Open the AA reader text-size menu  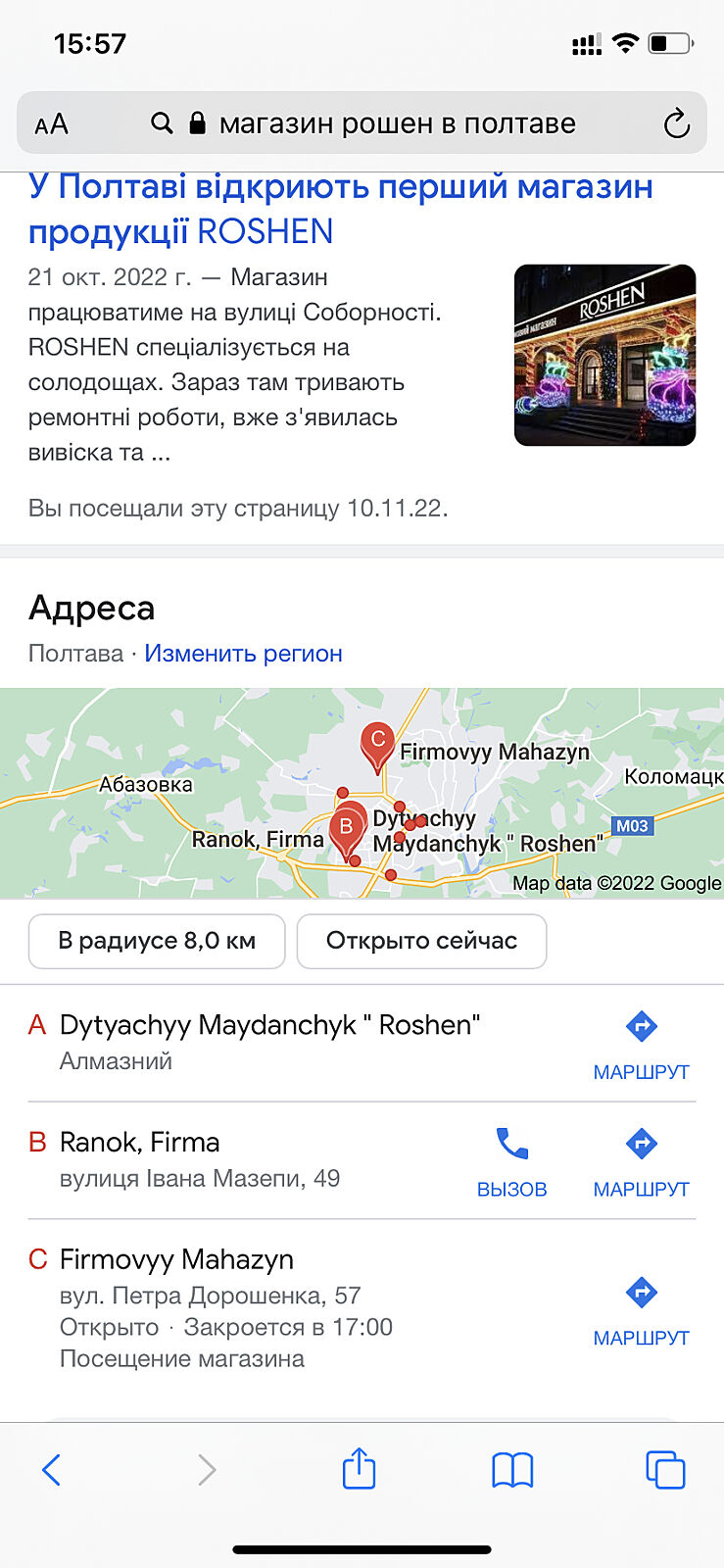coord(51,123)
